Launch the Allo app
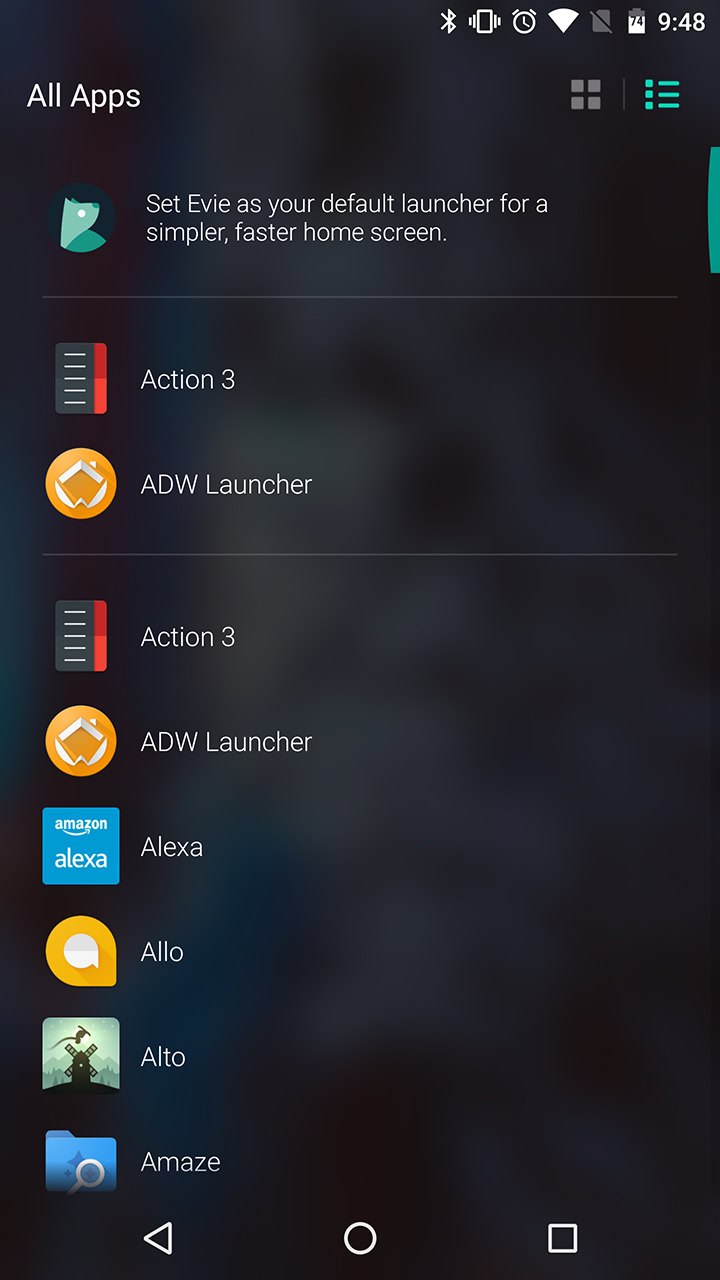The image size is (720, 1280). (162, 952)
